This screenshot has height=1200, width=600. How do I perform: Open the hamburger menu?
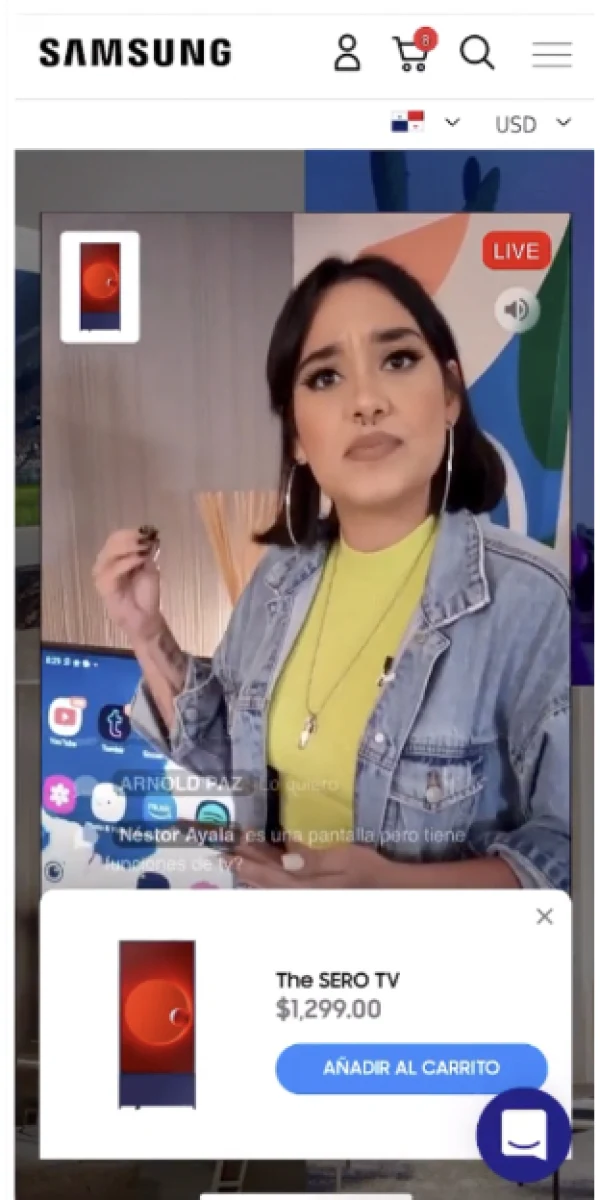pyautogui.click(x=551, y=54)
